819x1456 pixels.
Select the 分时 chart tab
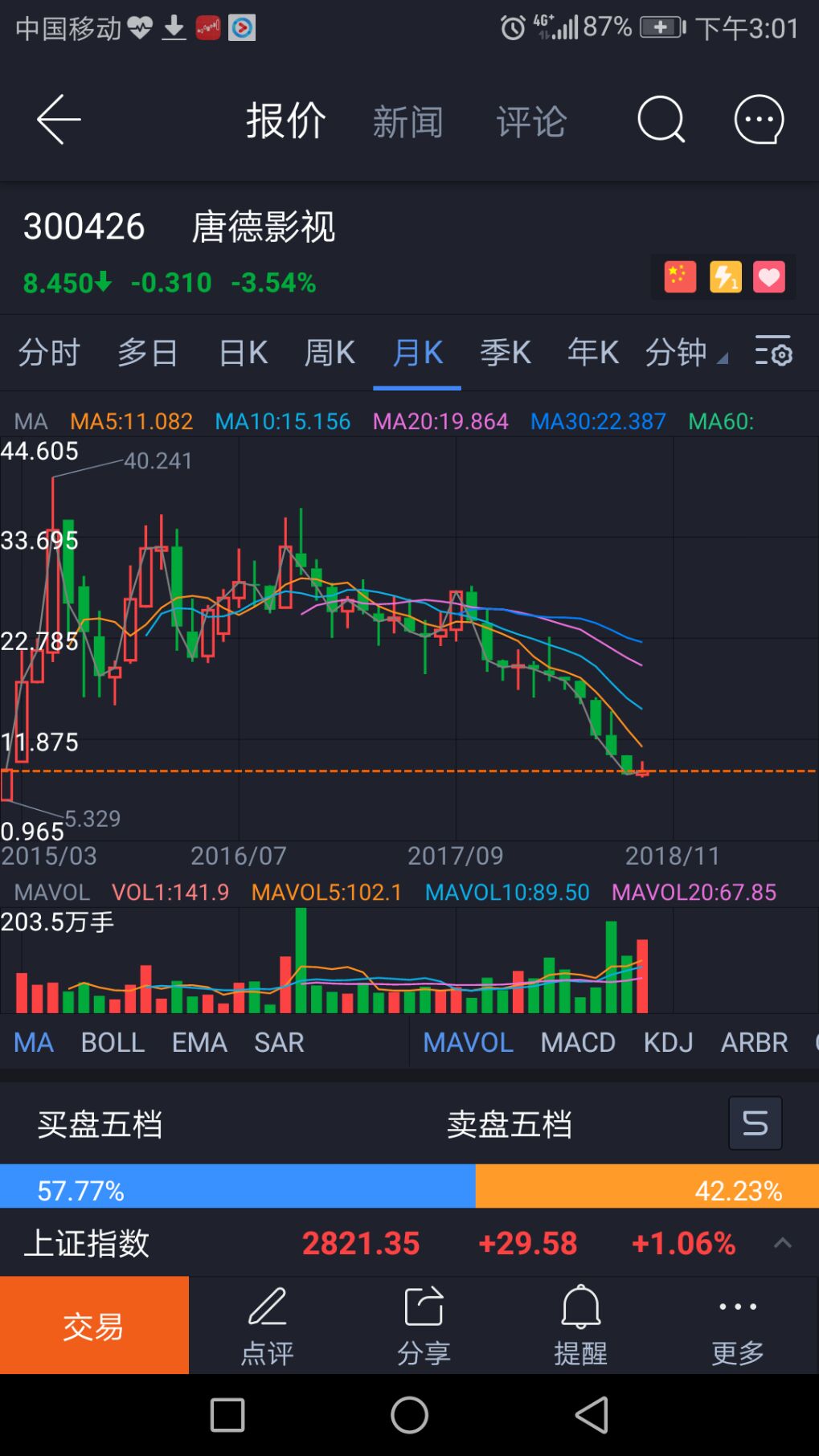(49, 353)
